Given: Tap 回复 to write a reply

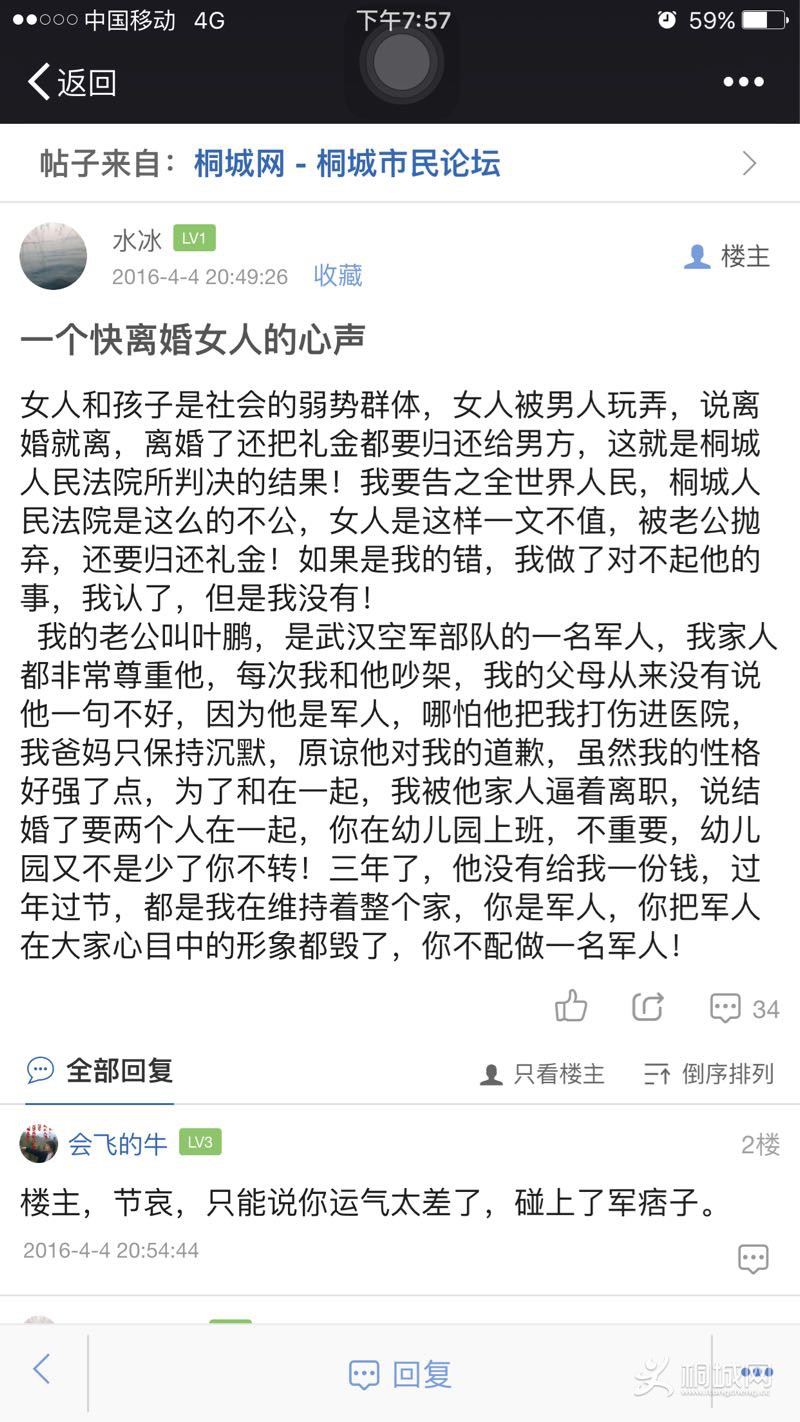Looking at the screenshot, I should (x=400, y=1374).
